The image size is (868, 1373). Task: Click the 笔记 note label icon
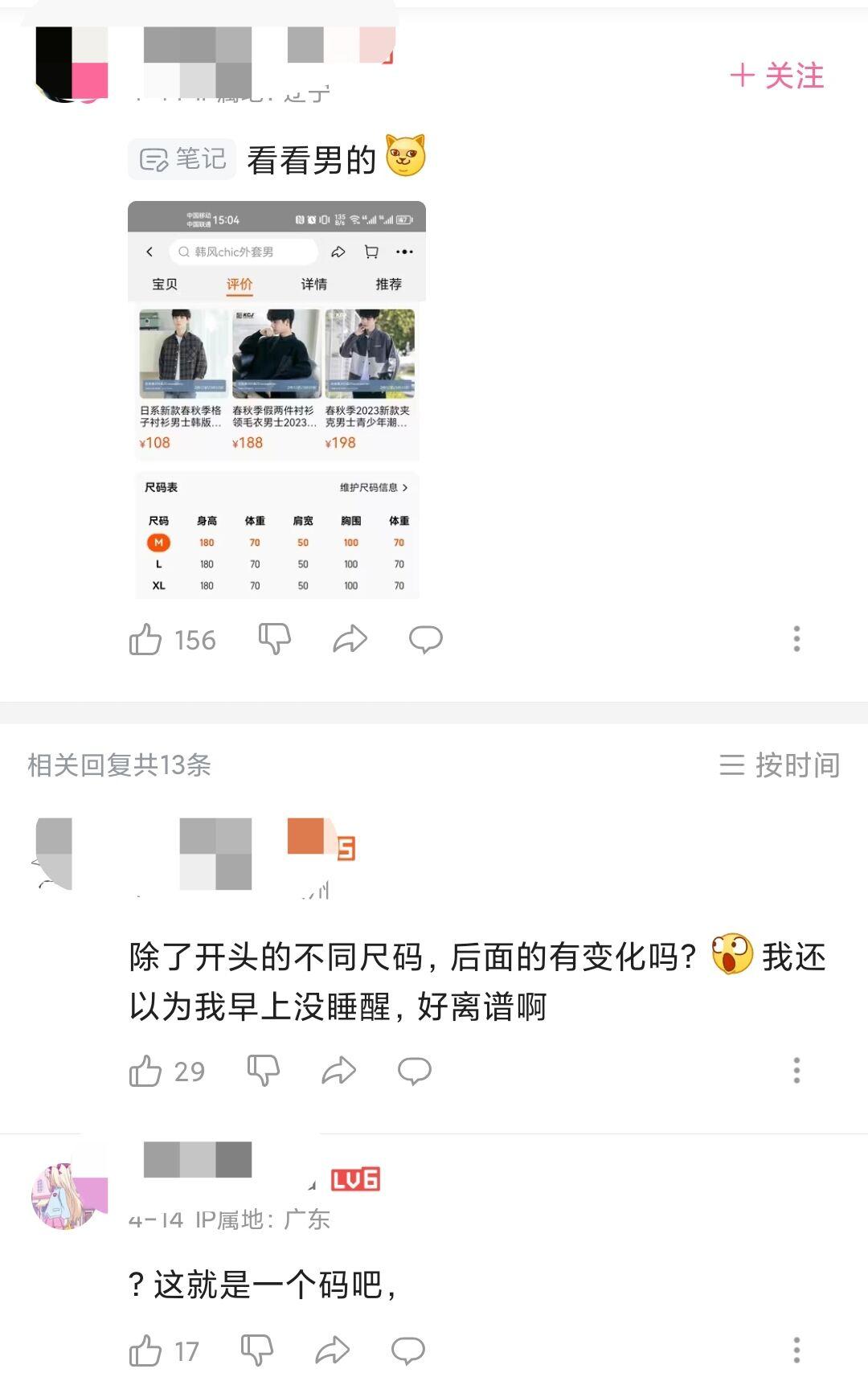(182, 159)
